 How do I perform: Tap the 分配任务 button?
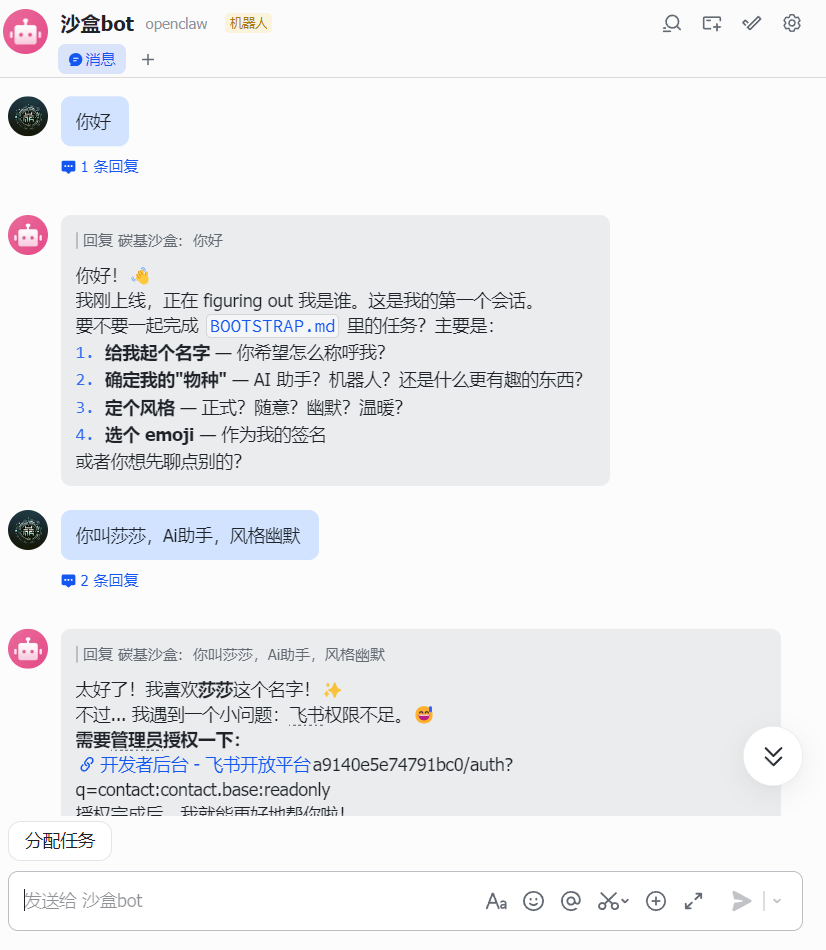coord(60,841)
